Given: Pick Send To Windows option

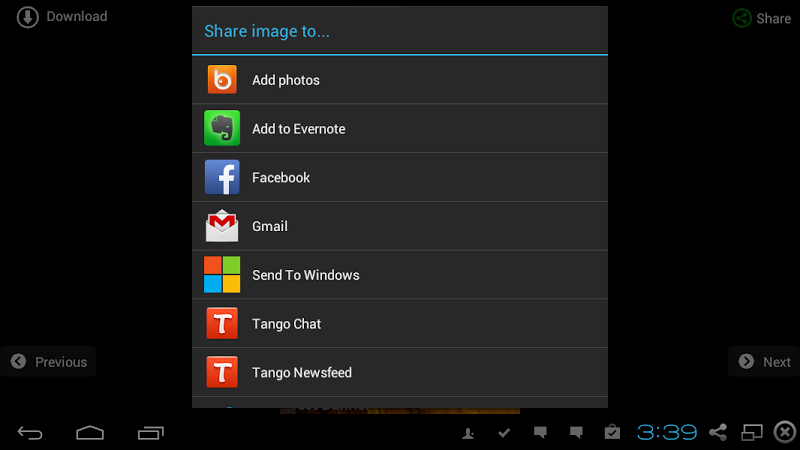Looking at the screenshot, I should [399, 275].
